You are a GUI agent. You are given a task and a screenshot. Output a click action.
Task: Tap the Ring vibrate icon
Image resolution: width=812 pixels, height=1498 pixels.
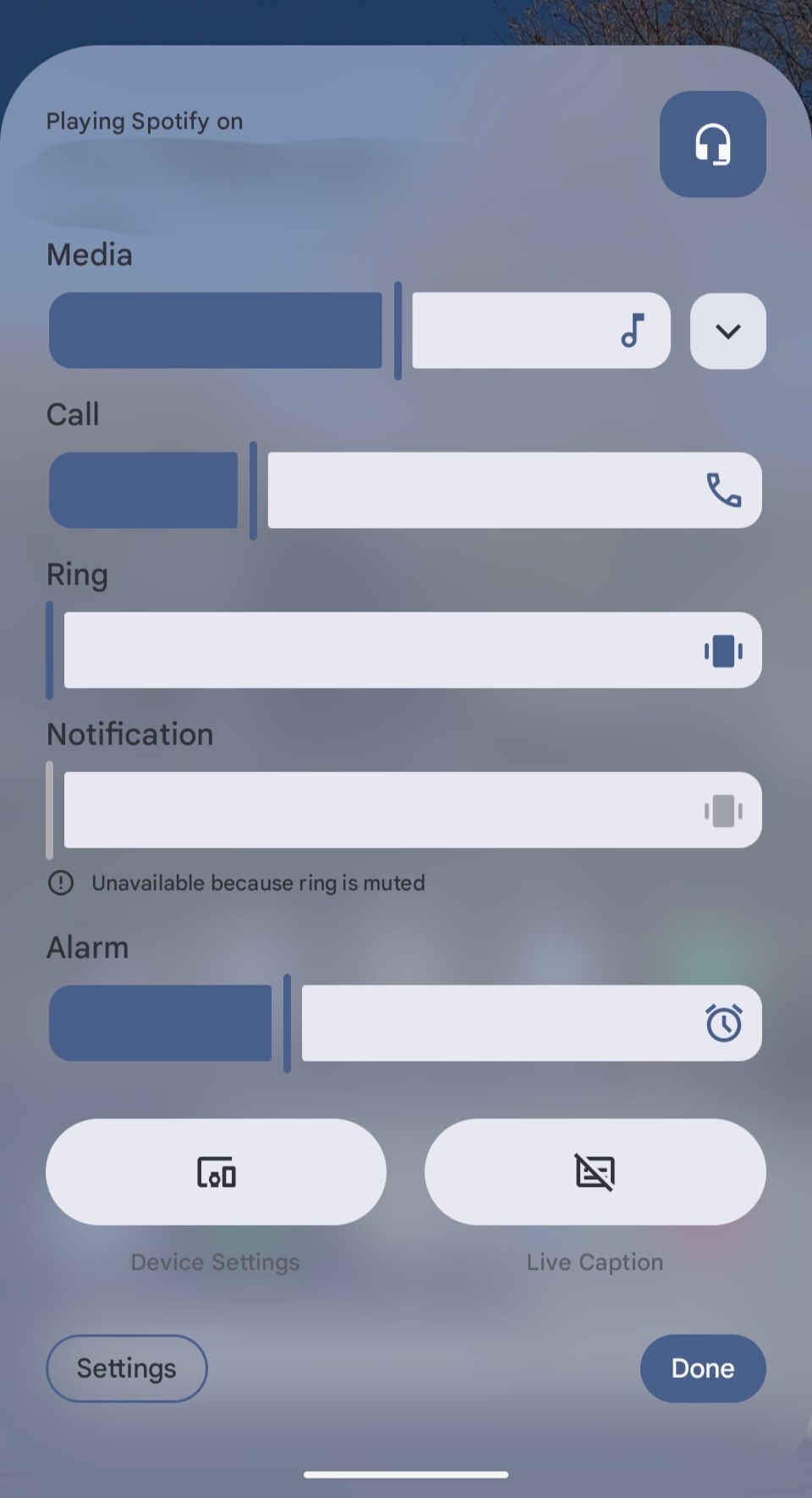click(723, 650)
